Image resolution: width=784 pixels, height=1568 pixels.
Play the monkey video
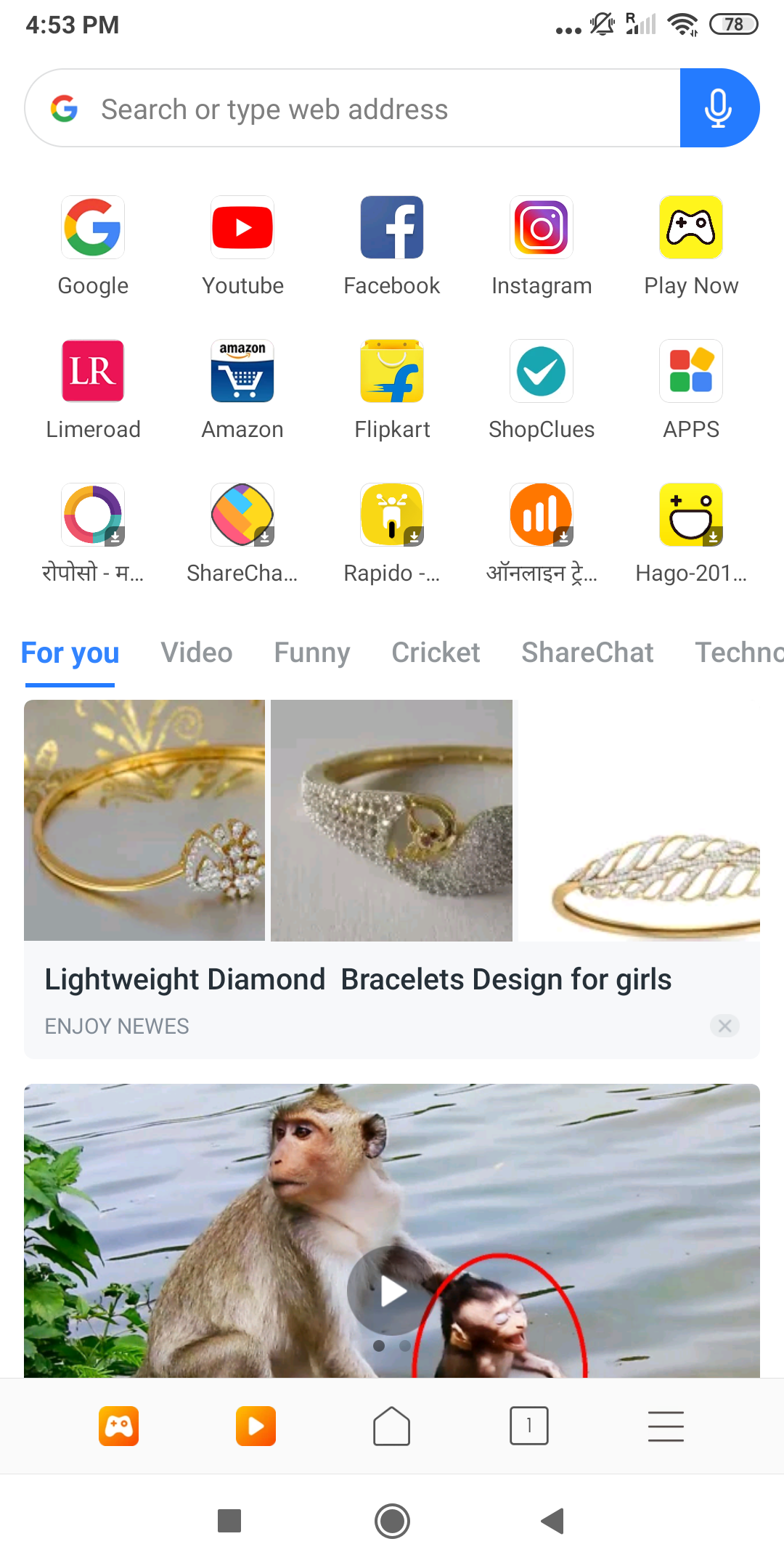(392, 1291)
